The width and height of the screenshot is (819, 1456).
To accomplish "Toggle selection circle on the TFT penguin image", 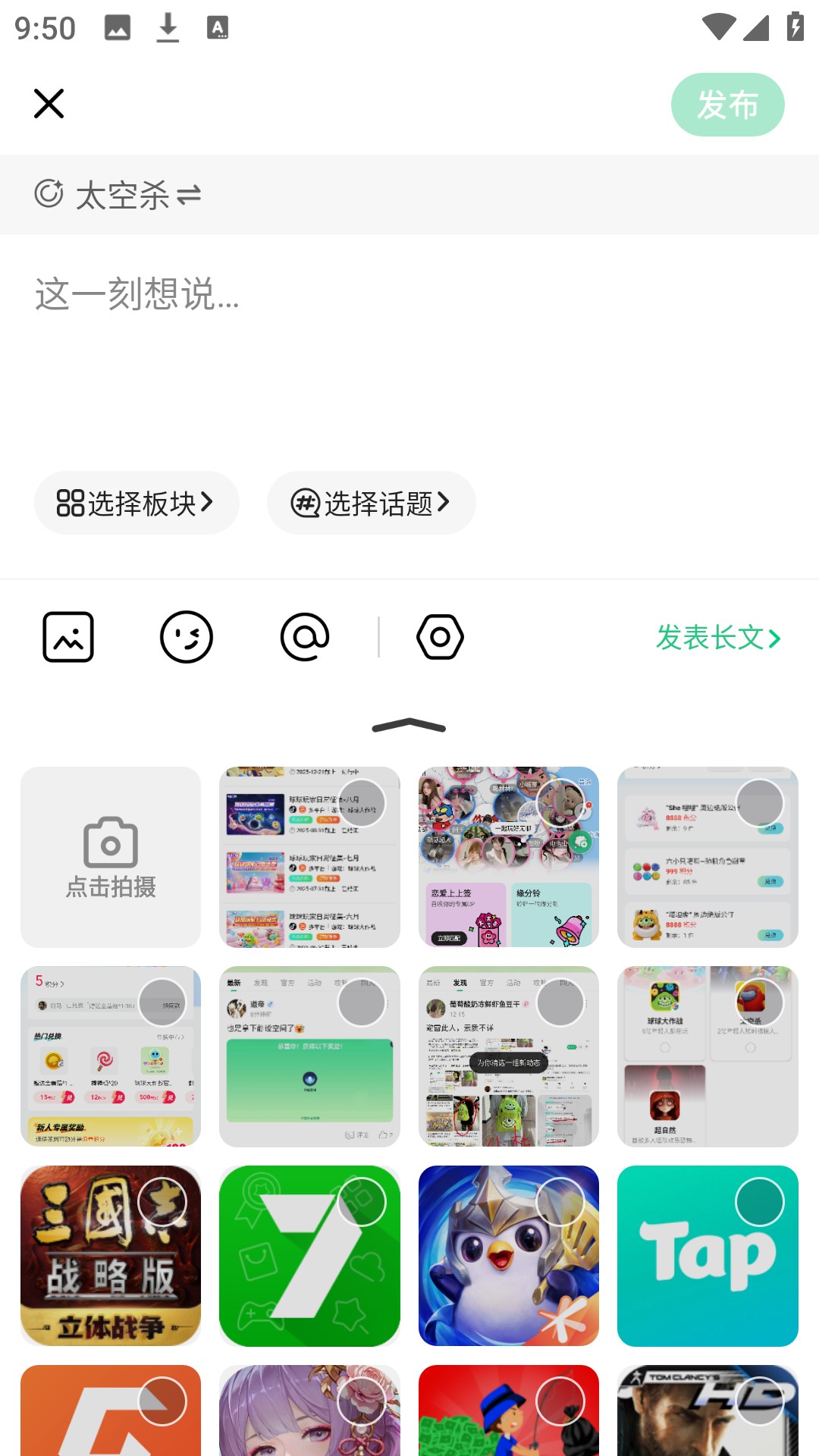I will coord(561,1201).
